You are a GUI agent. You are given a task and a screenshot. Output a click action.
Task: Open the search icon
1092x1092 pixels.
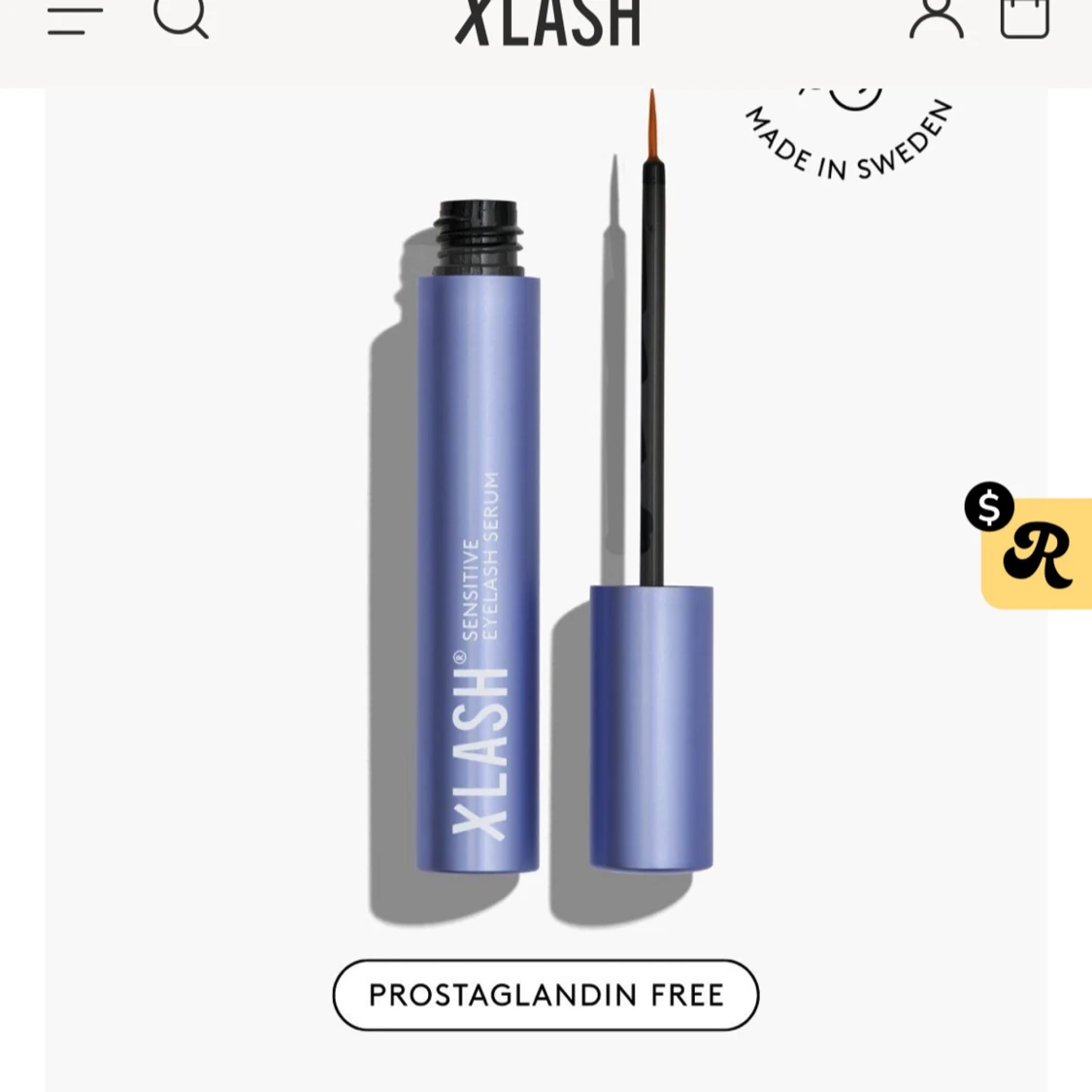[181, 17]
